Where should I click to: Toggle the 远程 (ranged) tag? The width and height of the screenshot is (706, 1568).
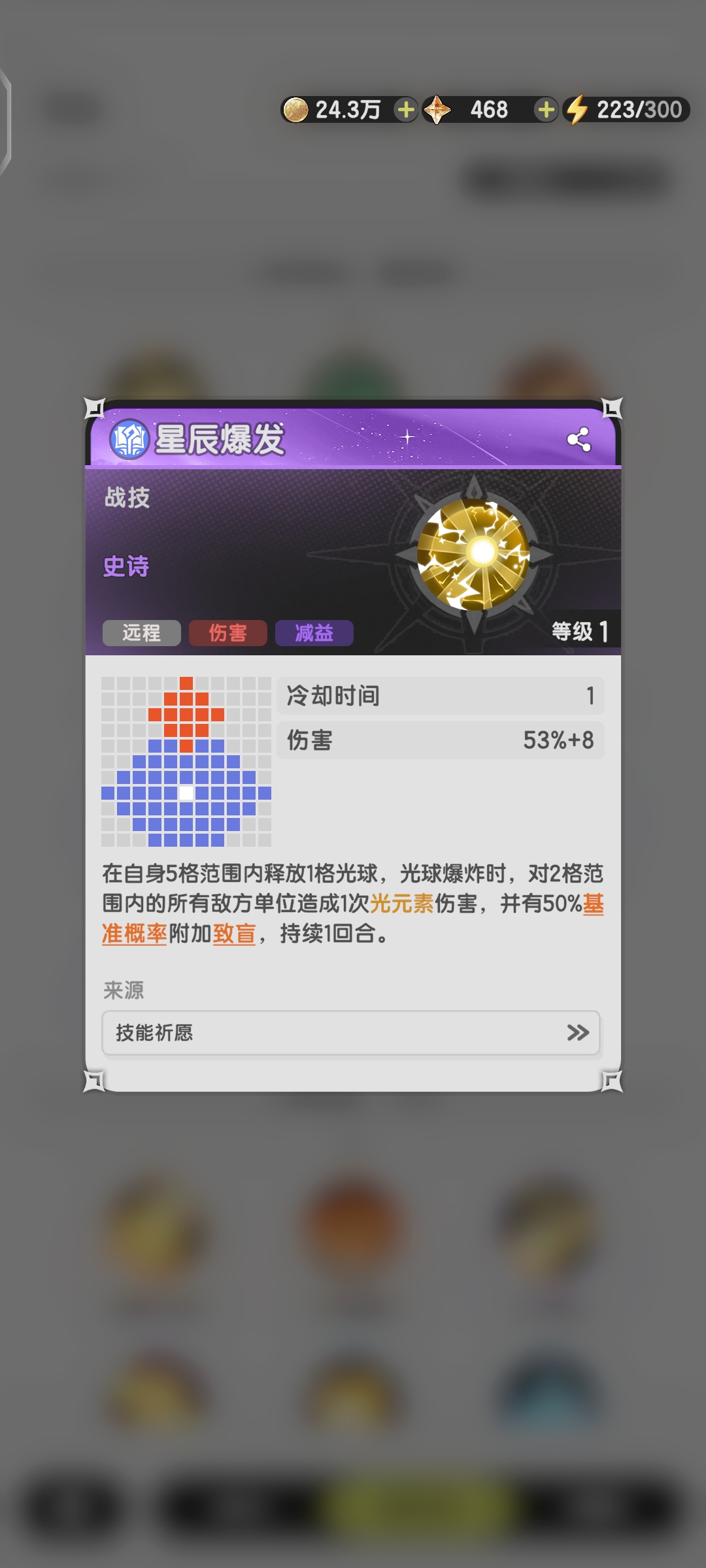tap(141, 632)
